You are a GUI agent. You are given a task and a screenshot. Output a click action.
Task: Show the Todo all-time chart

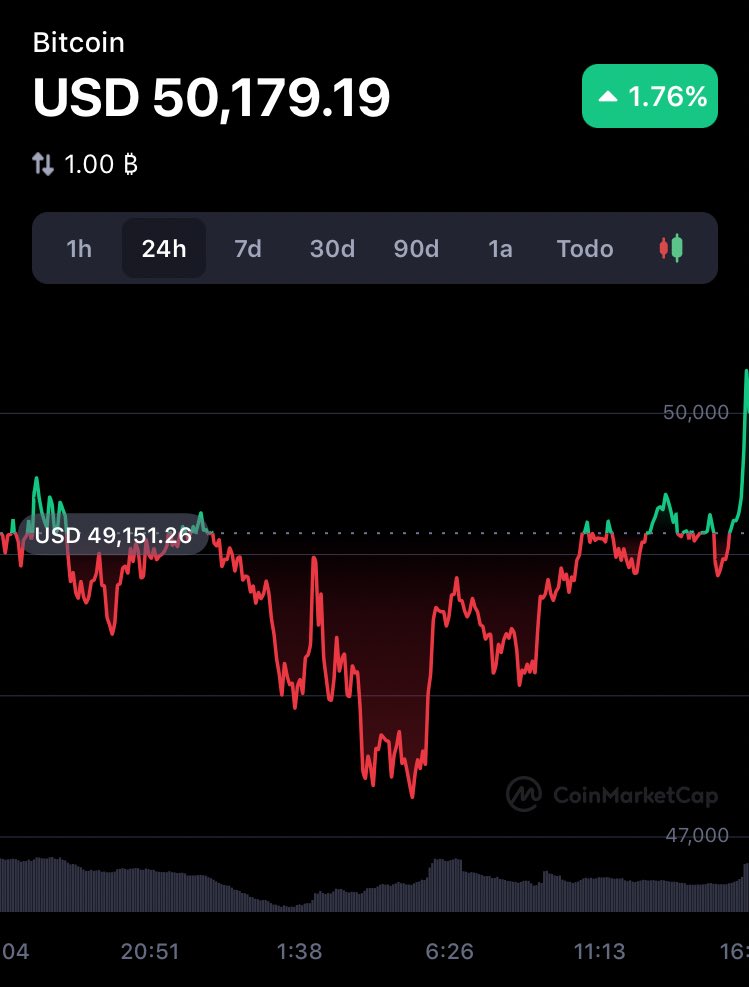coord(585,249)
